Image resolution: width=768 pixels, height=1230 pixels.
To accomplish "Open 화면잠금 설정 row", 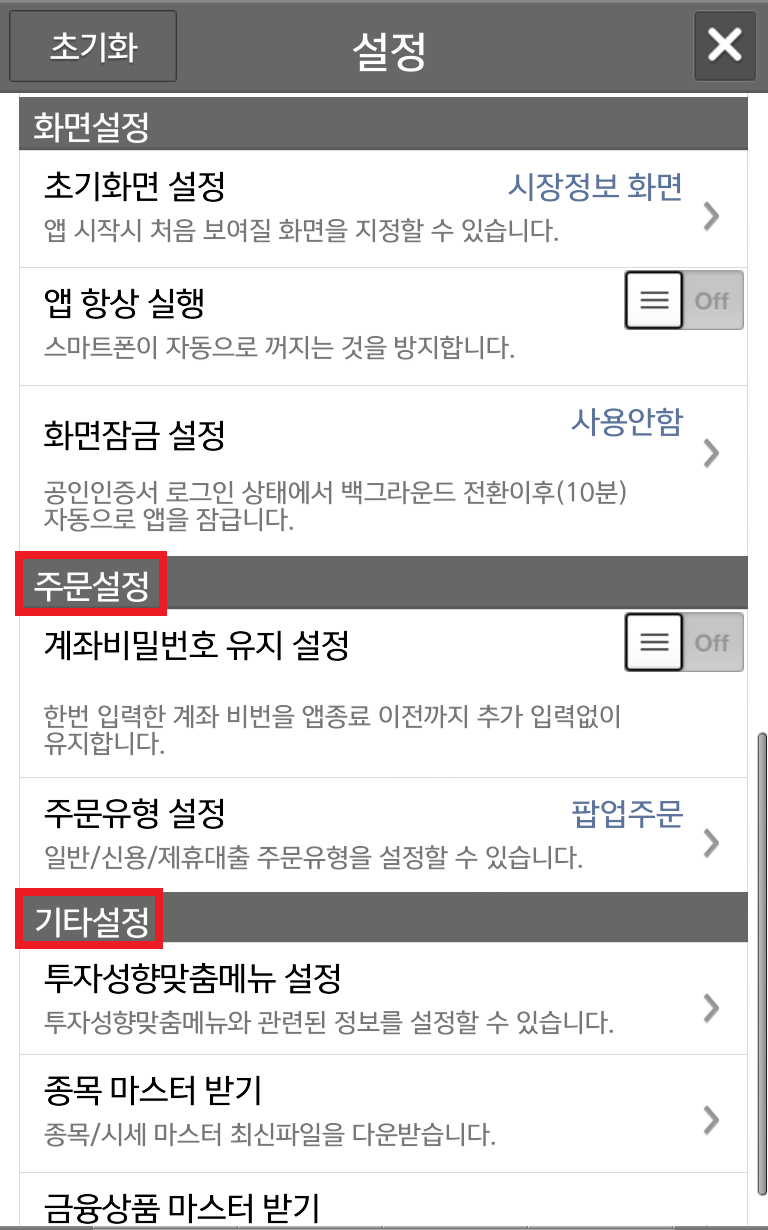I will click(384, 471).
